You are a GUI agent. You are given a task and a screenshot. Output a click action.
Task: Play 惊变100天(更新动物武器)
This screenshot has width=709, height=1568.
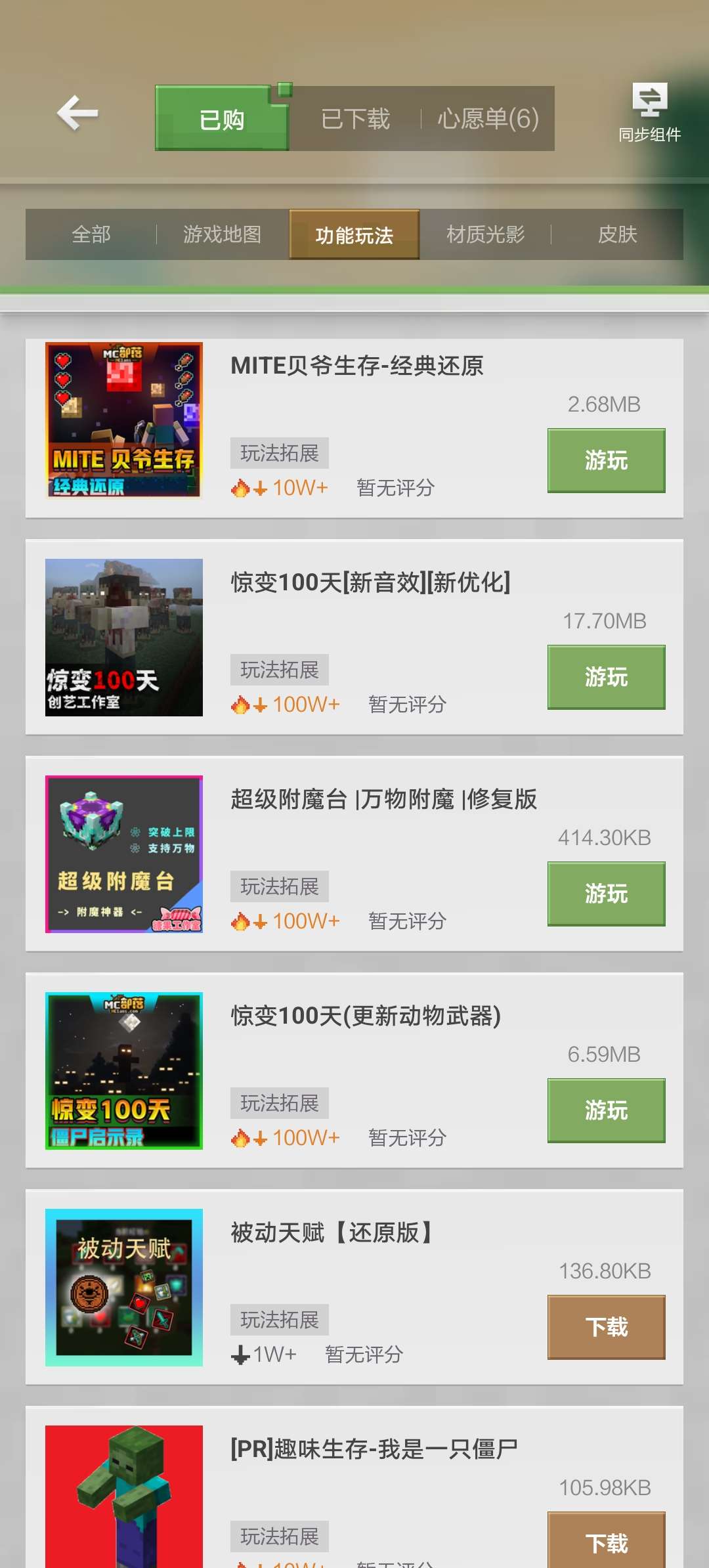point(606,1110)
